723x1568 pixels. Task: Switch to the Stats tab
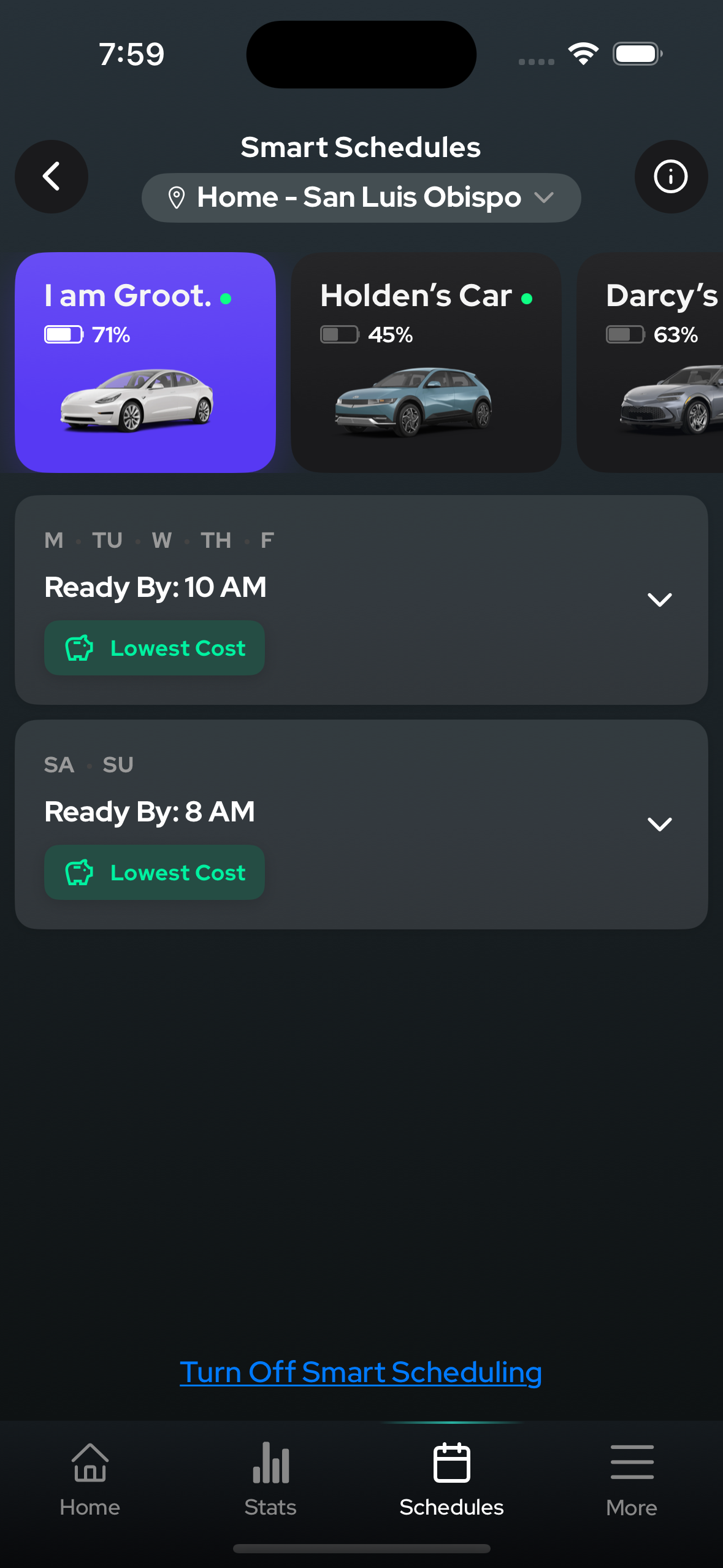point(270,1480)
